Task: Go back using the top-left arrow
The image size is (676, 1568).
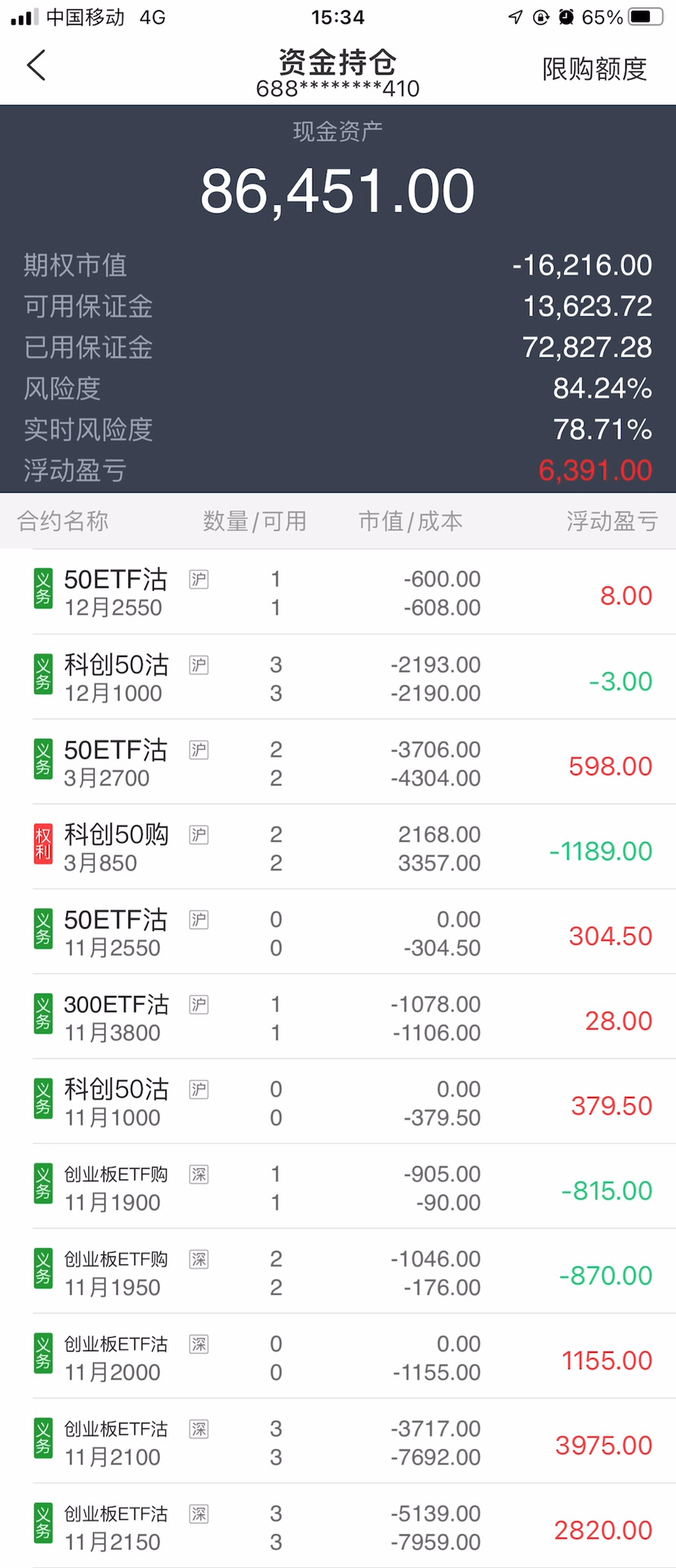Action: (36, 65)
